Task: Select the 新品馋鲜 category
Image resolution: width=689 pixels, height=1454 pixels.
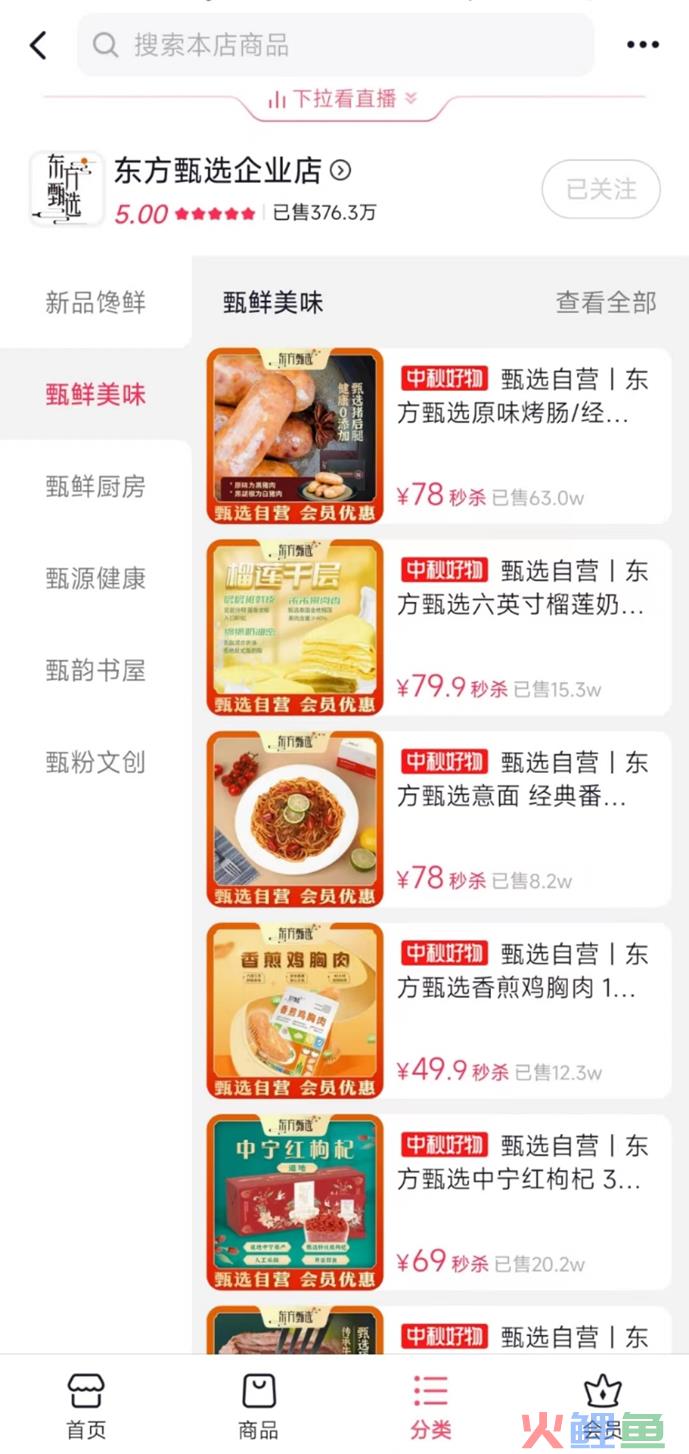Action: point(96,302)
